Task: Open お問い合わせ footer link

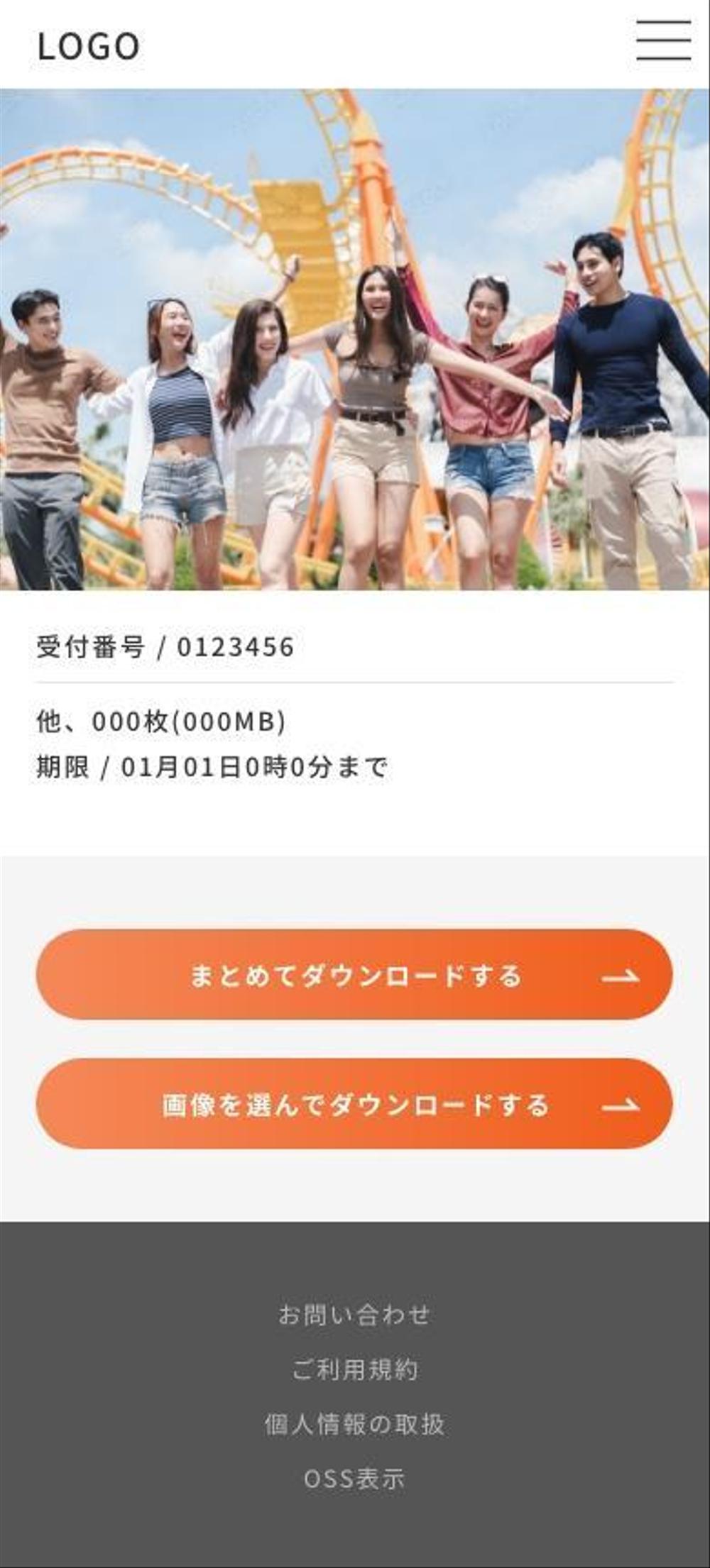Action: pos(354,1314)
